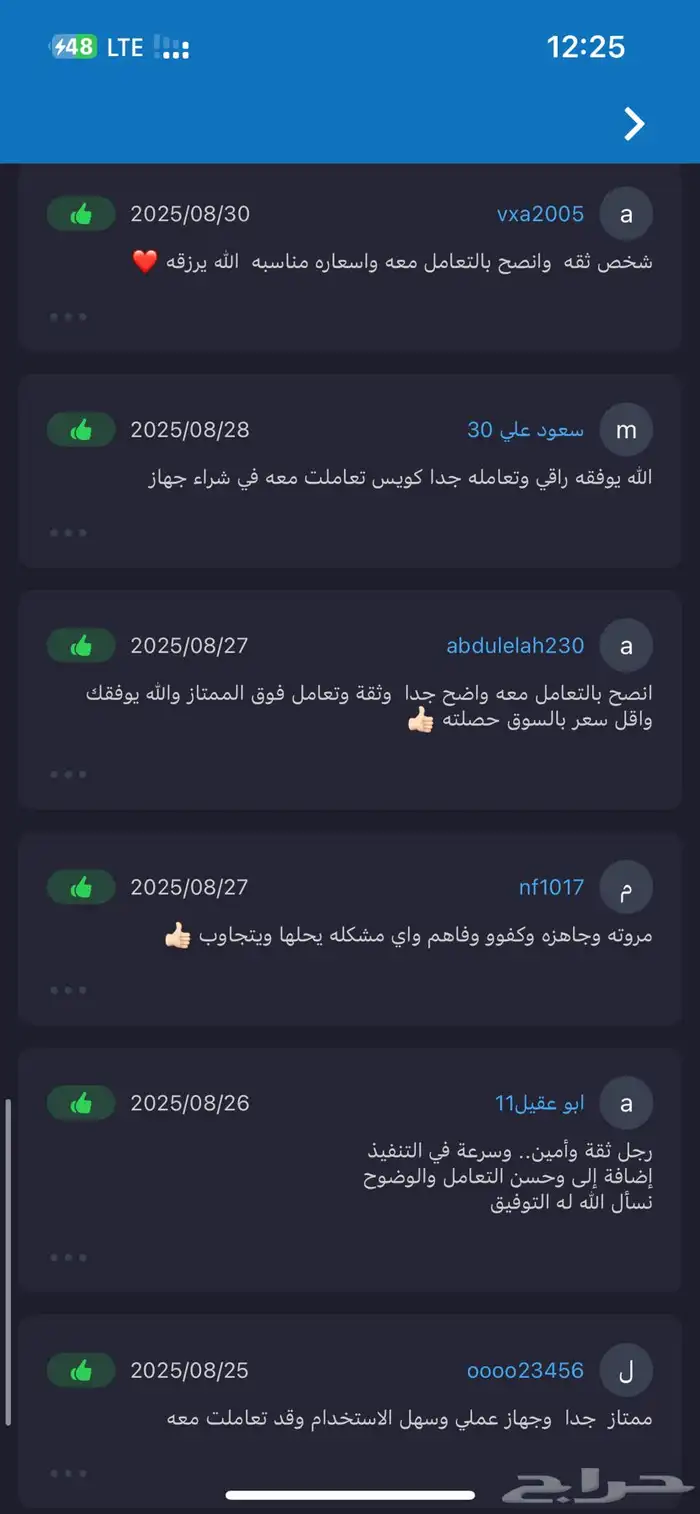Open vxa2005's user profile

540,214
